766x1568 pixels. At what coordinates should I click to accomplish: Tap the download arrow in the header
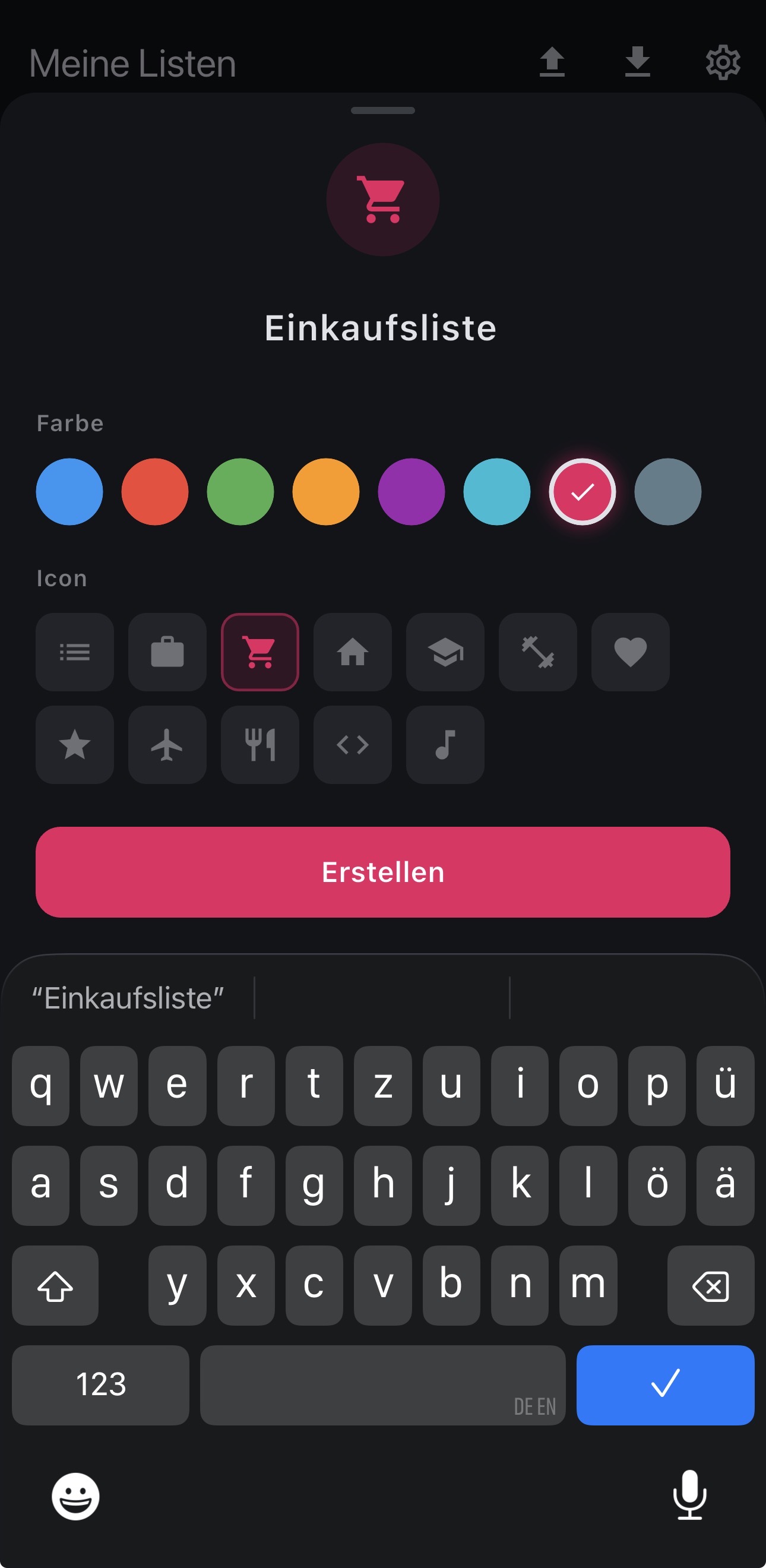coord(638,63)
